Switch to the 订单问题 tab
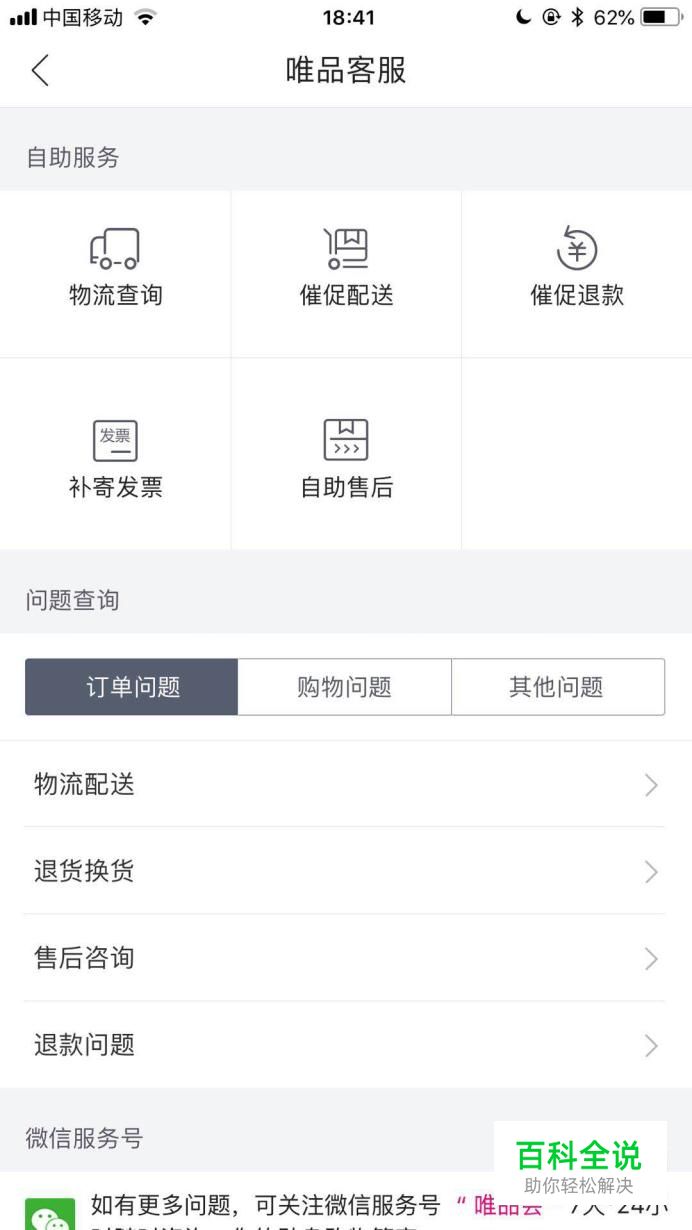692x1230 pixels. coord(132,687)
